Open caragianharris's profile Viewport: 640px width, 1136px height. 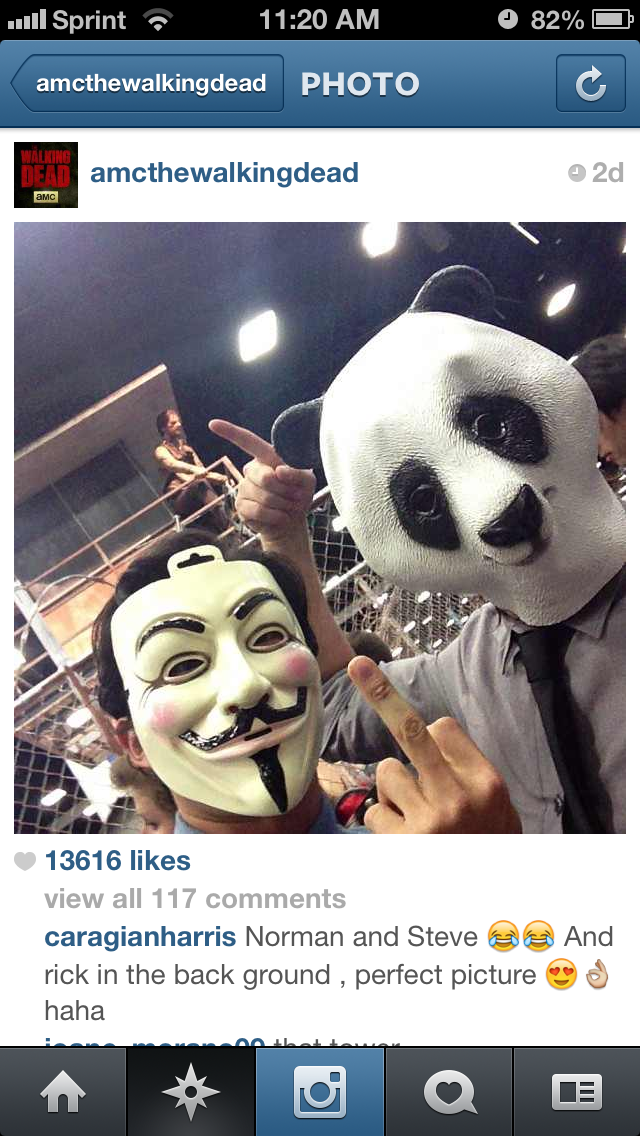pos(140,937)
